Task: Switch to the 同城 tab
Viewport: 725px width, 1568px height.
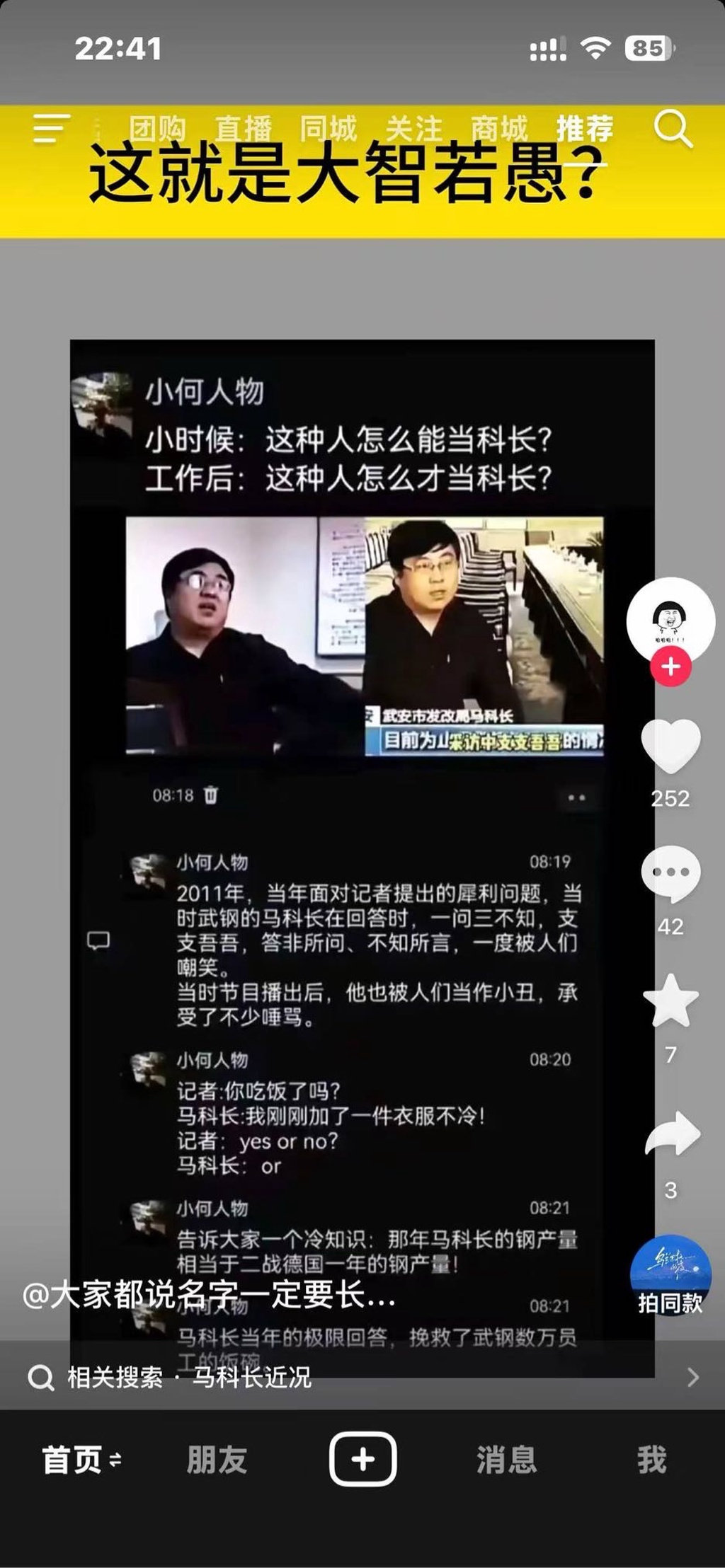Action: (328, 129)
